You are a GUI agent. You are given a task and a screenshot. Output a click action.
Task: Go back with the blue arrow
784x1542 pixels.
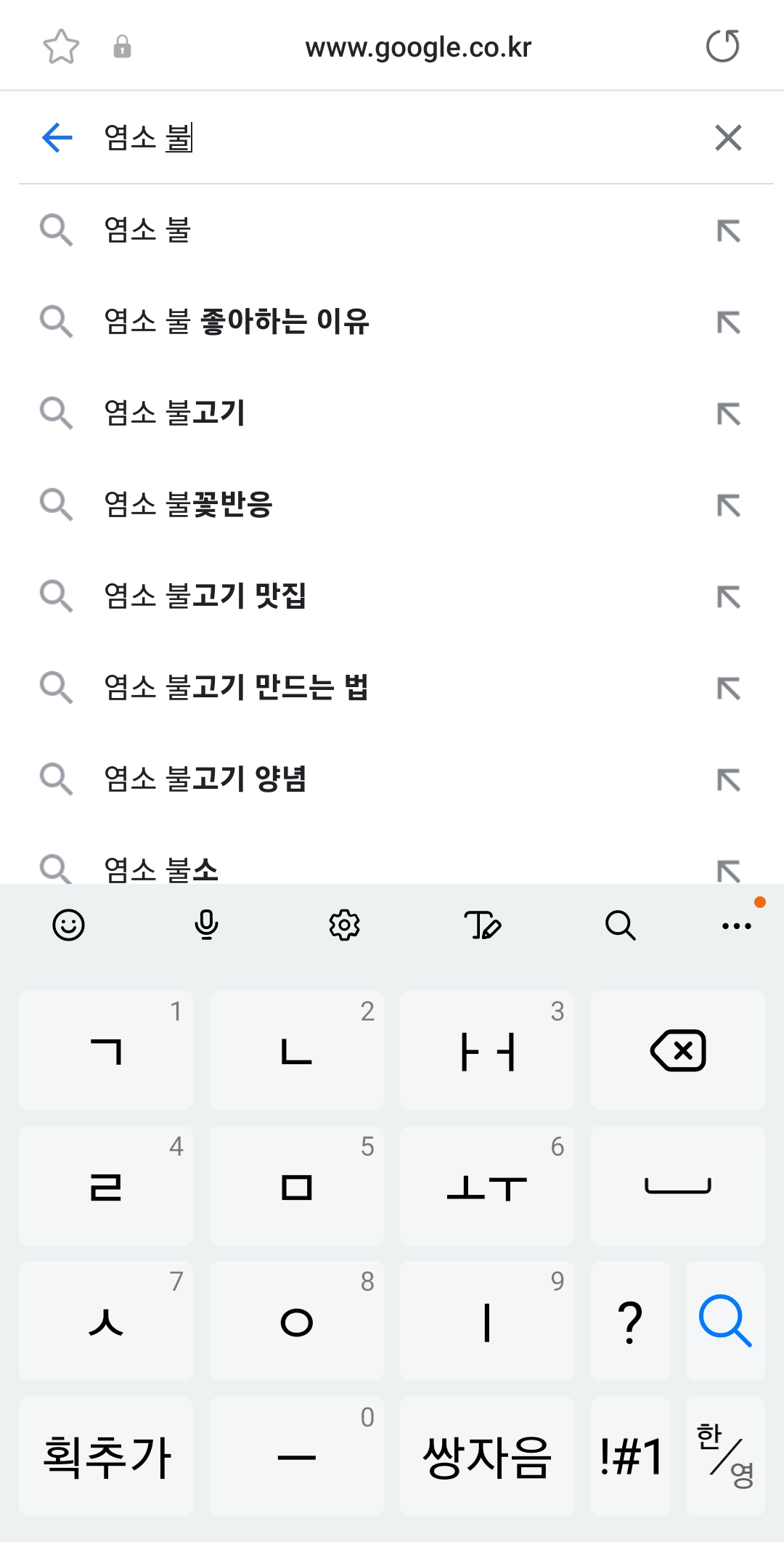tap(57, 137)
